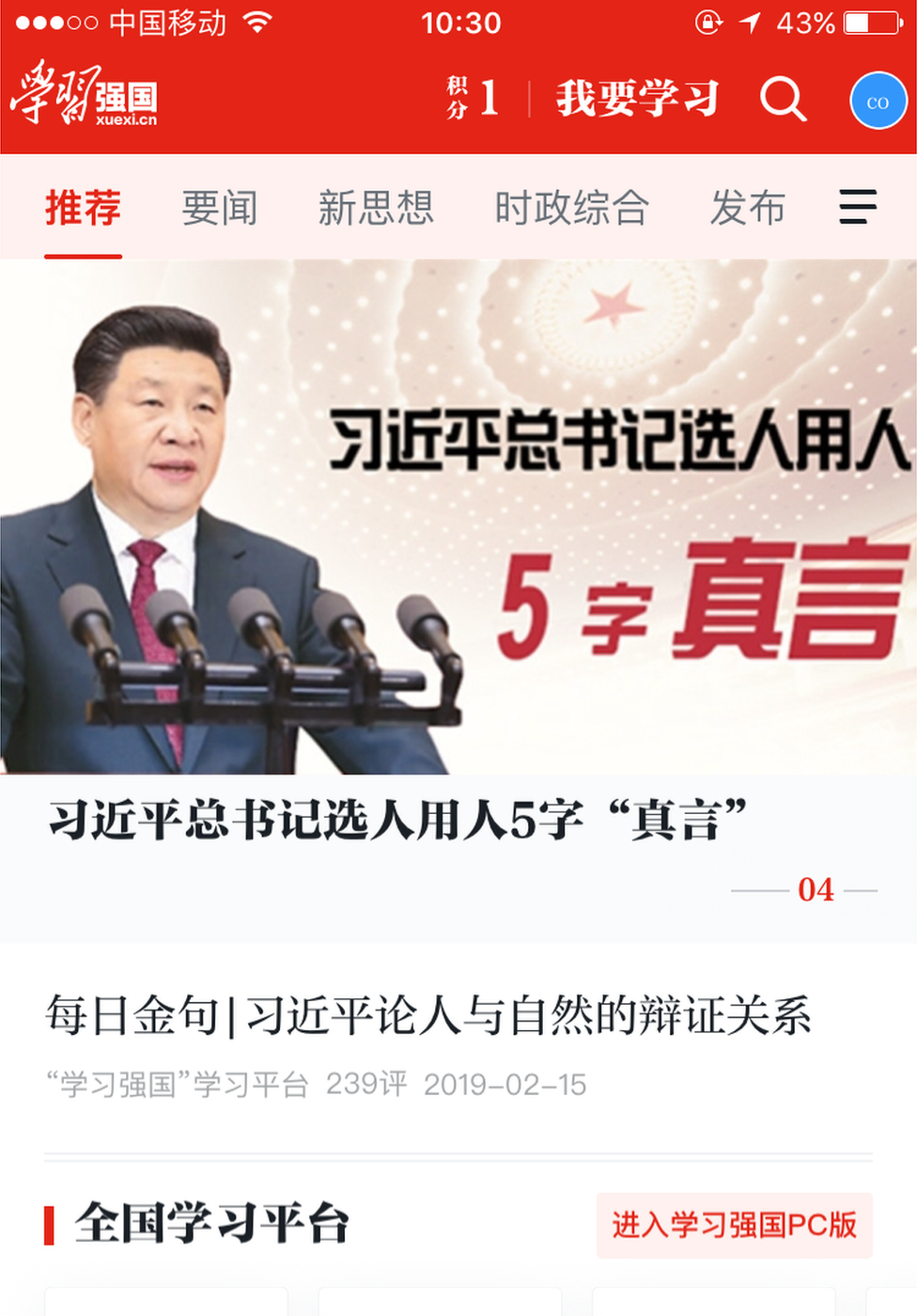Switch to the 要闻 tab
This screenshot has width=917, height=1316.
(x=220, y=208)
